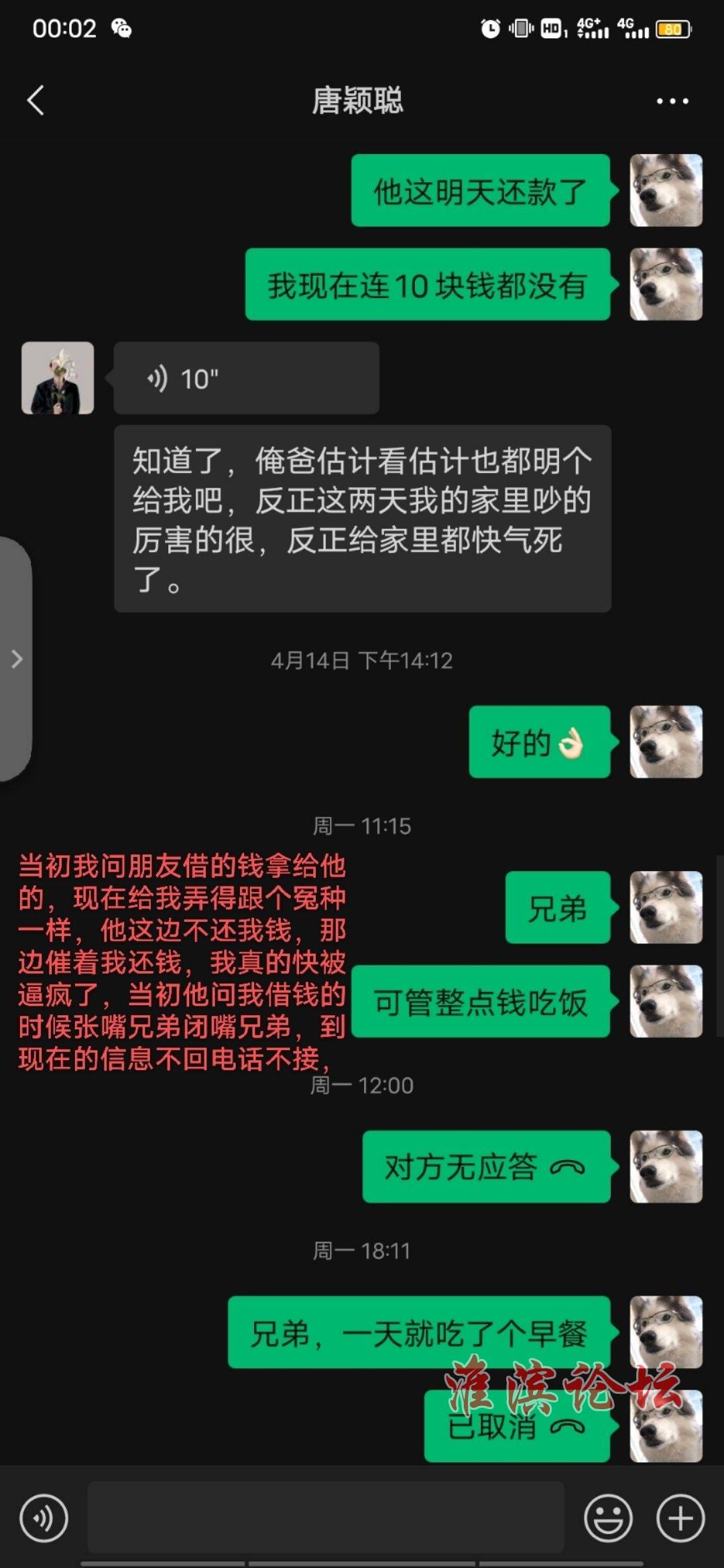
Task: Open the three-dot chat info menu
Action: coord(672,101)
